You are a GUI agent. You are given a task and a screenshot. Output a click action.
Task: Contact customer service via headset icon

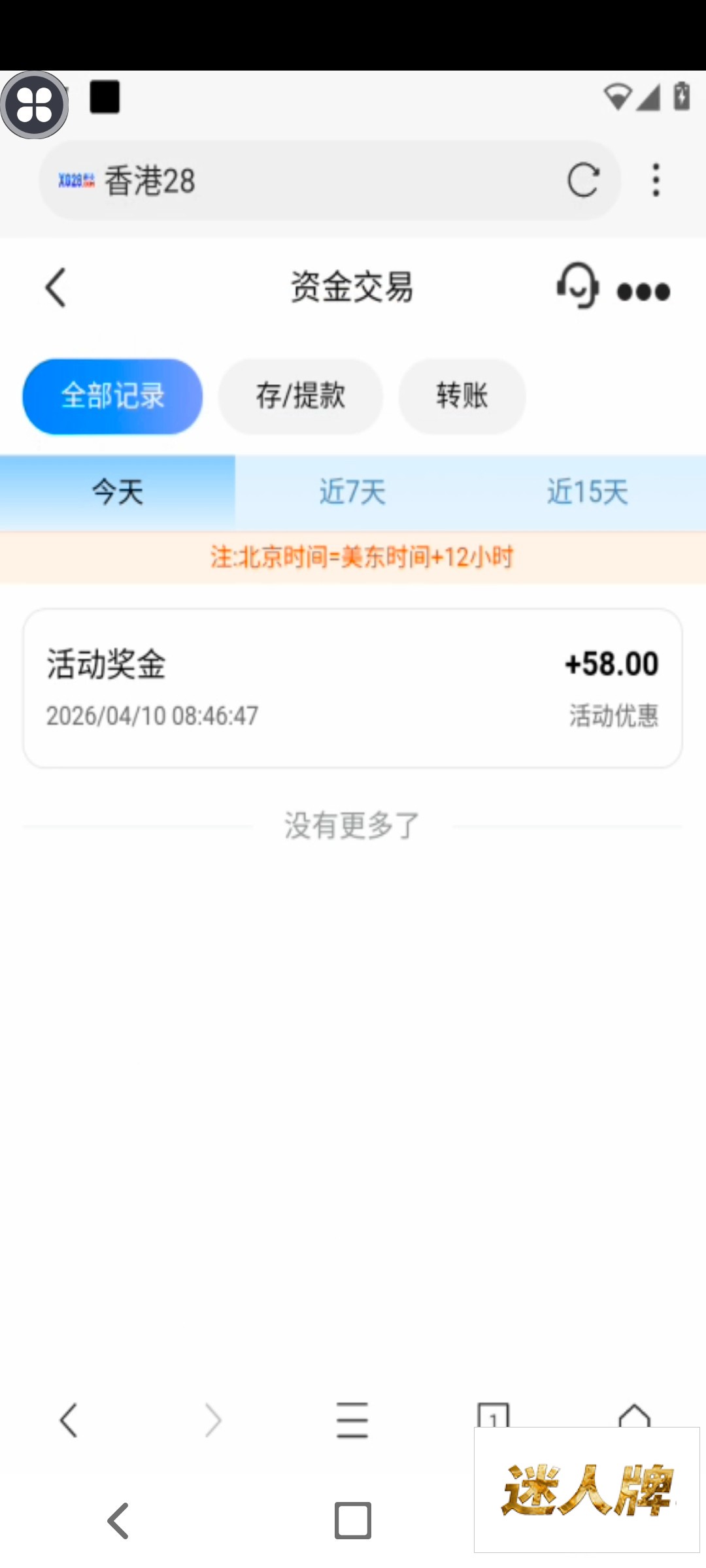(578, 286)
